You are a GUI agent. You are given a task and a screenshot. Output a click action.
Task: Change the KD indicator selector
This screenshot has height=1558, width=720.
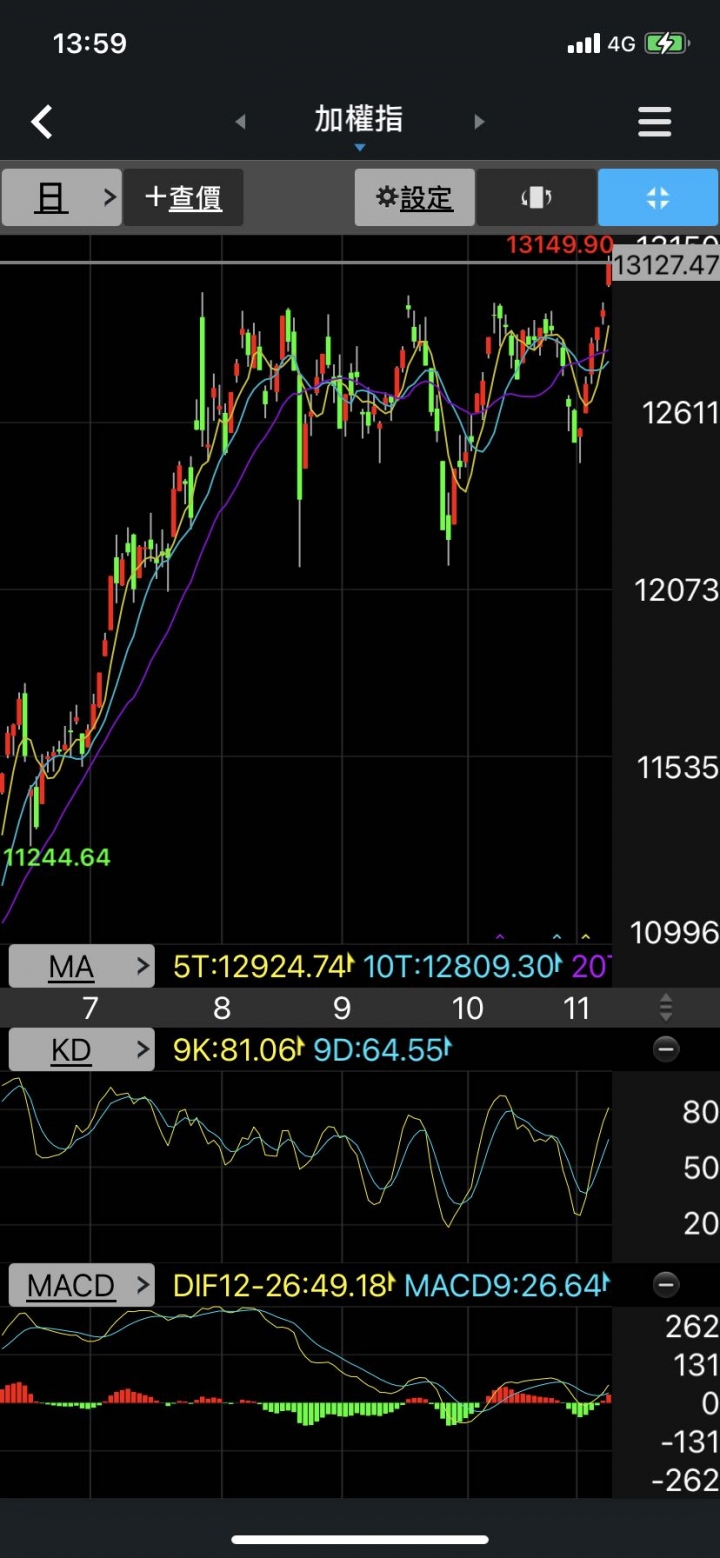point(81,1049)
